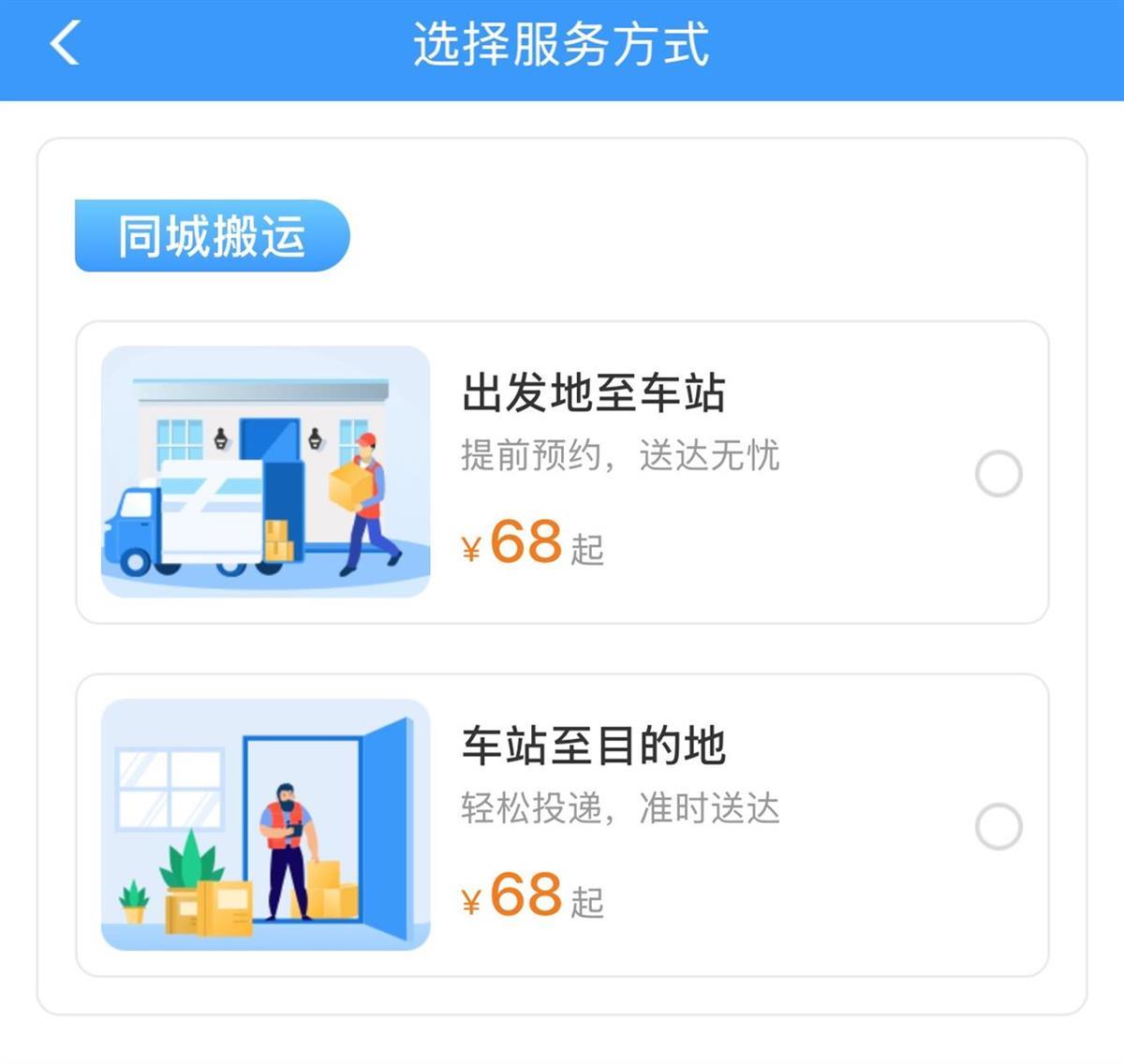
Task: Go back using the header arrow
Action: [65, 44]
